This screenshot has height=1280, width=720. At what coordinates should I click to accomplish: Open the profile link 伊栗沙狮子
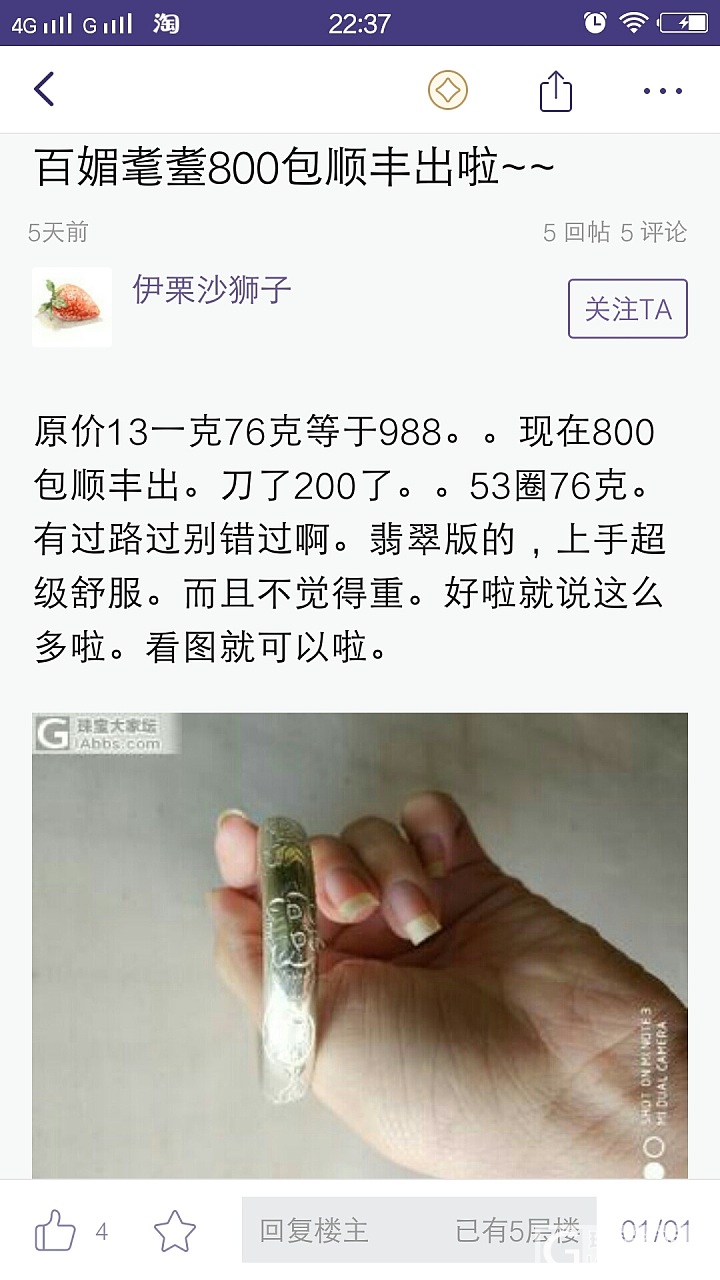[212, 290]
